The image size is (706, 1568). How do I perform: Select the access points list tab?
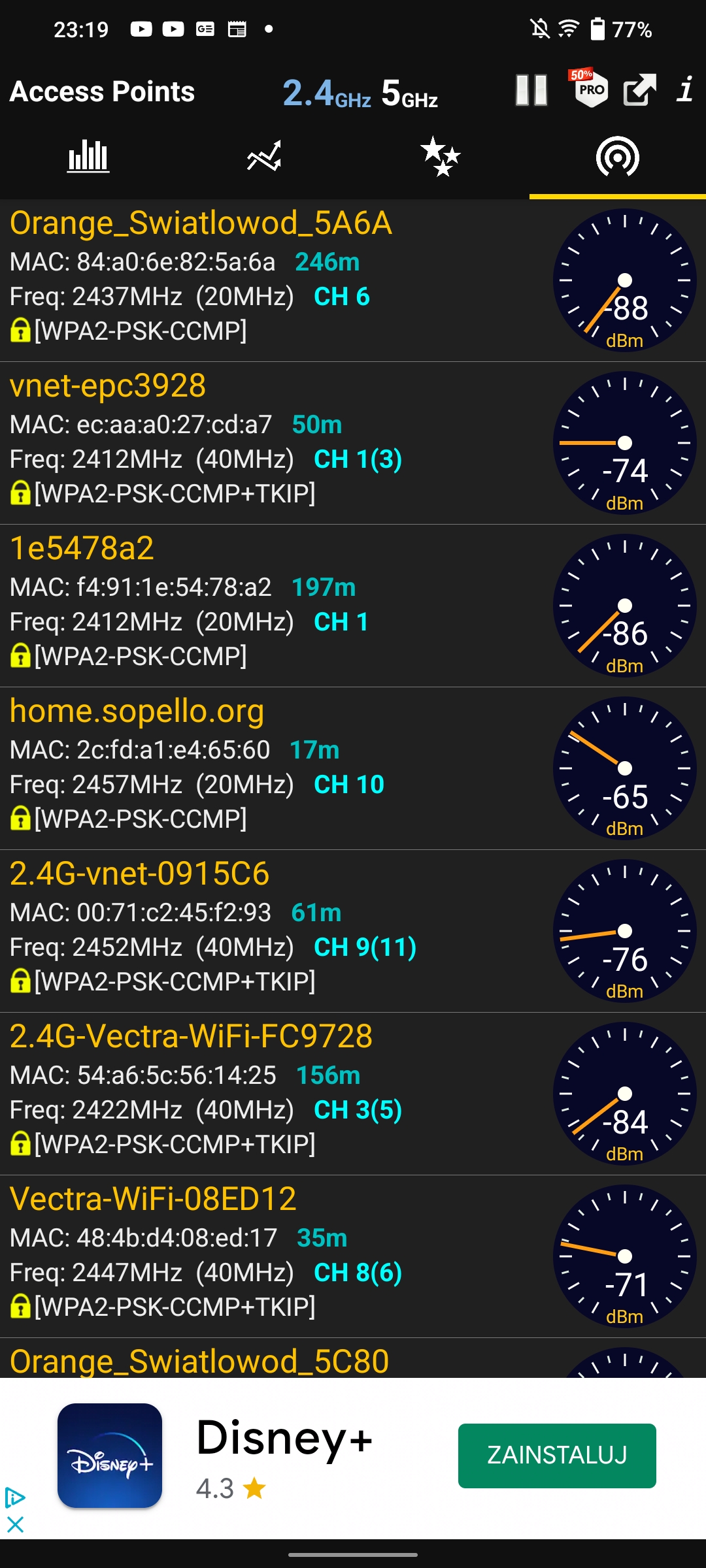[x=617, y=157]
